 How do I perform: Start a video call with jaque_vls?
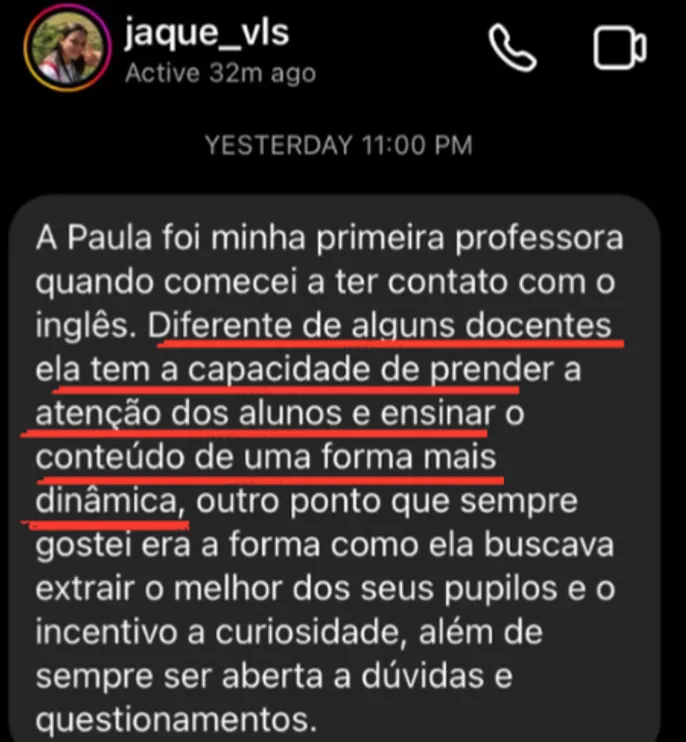coord(619,47)
